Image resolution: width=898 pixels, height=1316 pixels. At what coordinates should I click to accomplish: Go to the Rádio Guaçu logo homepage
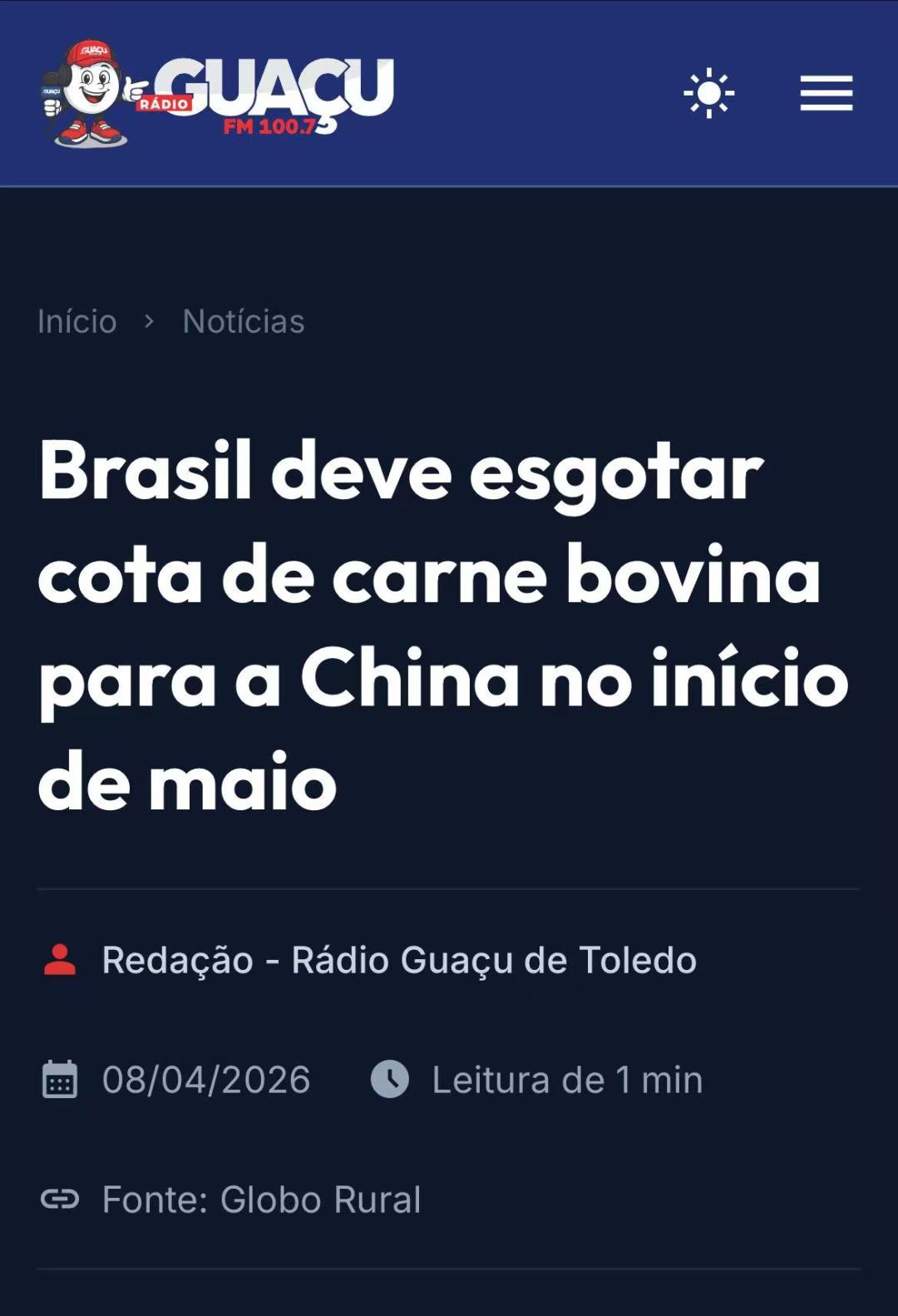pyautogui.click(x=218, y=94)
